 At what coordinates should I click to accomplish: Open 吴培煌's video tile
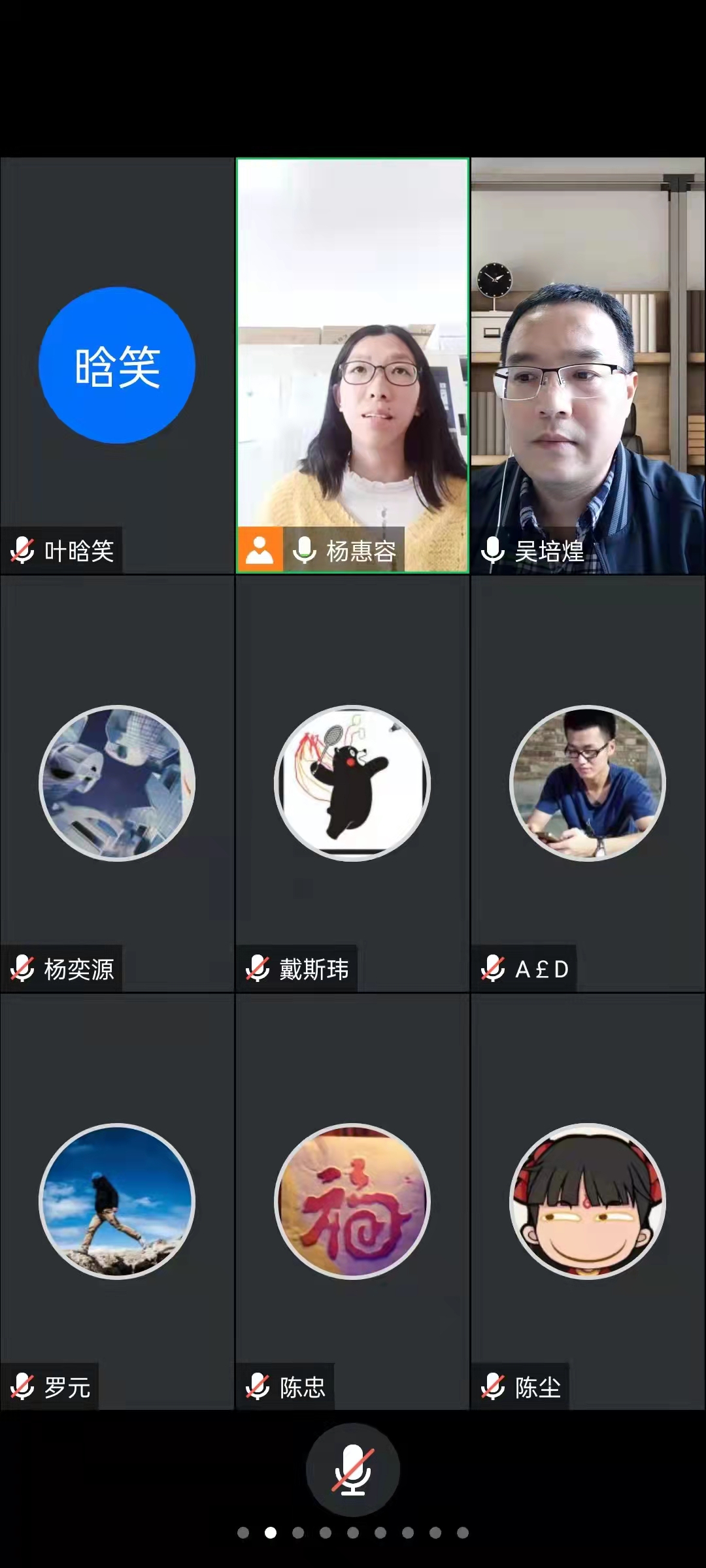[x=588, y=366]
